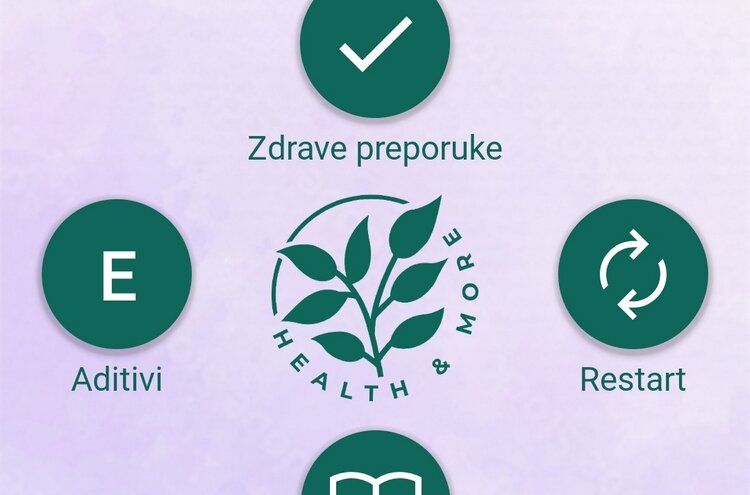
Task: Open the Aditivi section
Action: (117, 275)
